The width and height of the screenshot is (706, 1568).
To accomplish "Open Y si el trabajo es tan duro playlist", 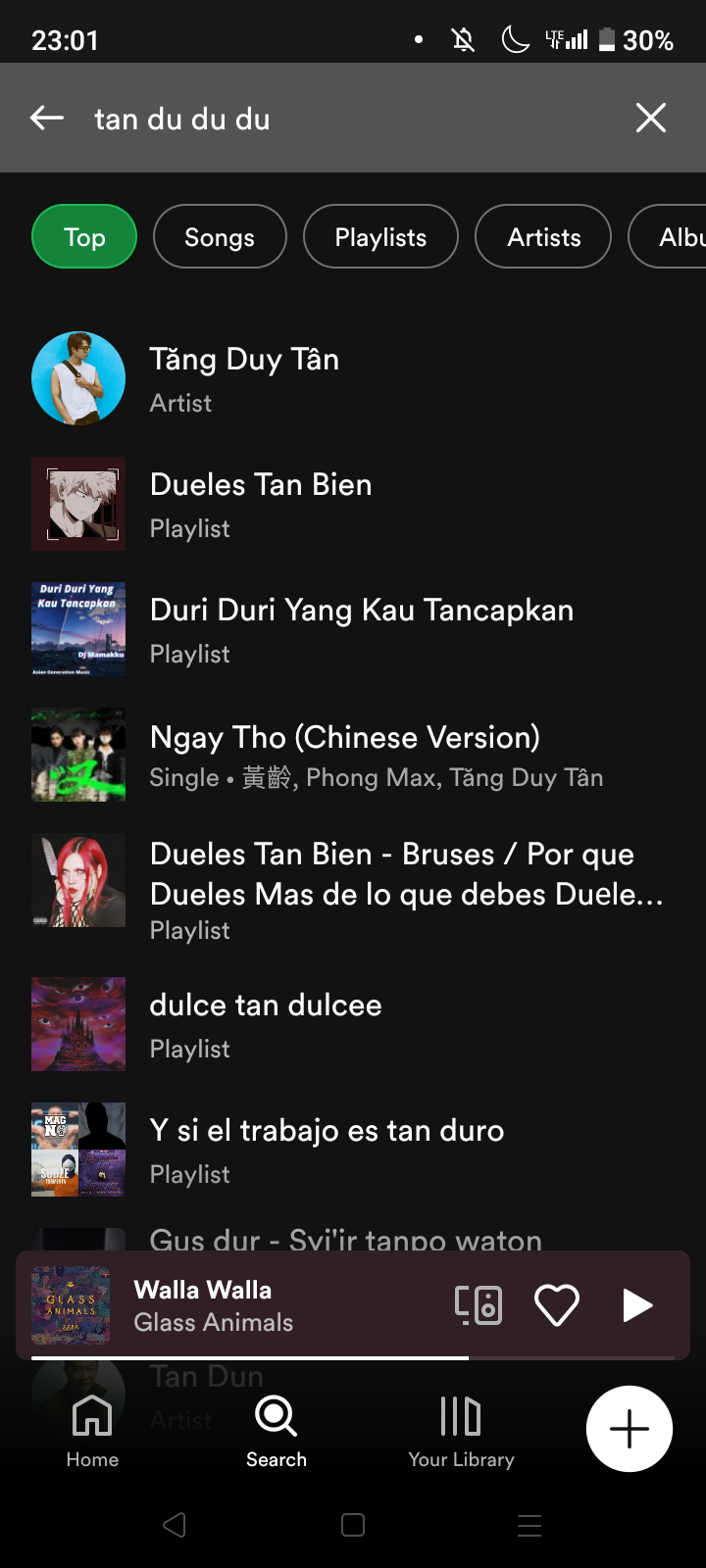I will coord(327,1150).
